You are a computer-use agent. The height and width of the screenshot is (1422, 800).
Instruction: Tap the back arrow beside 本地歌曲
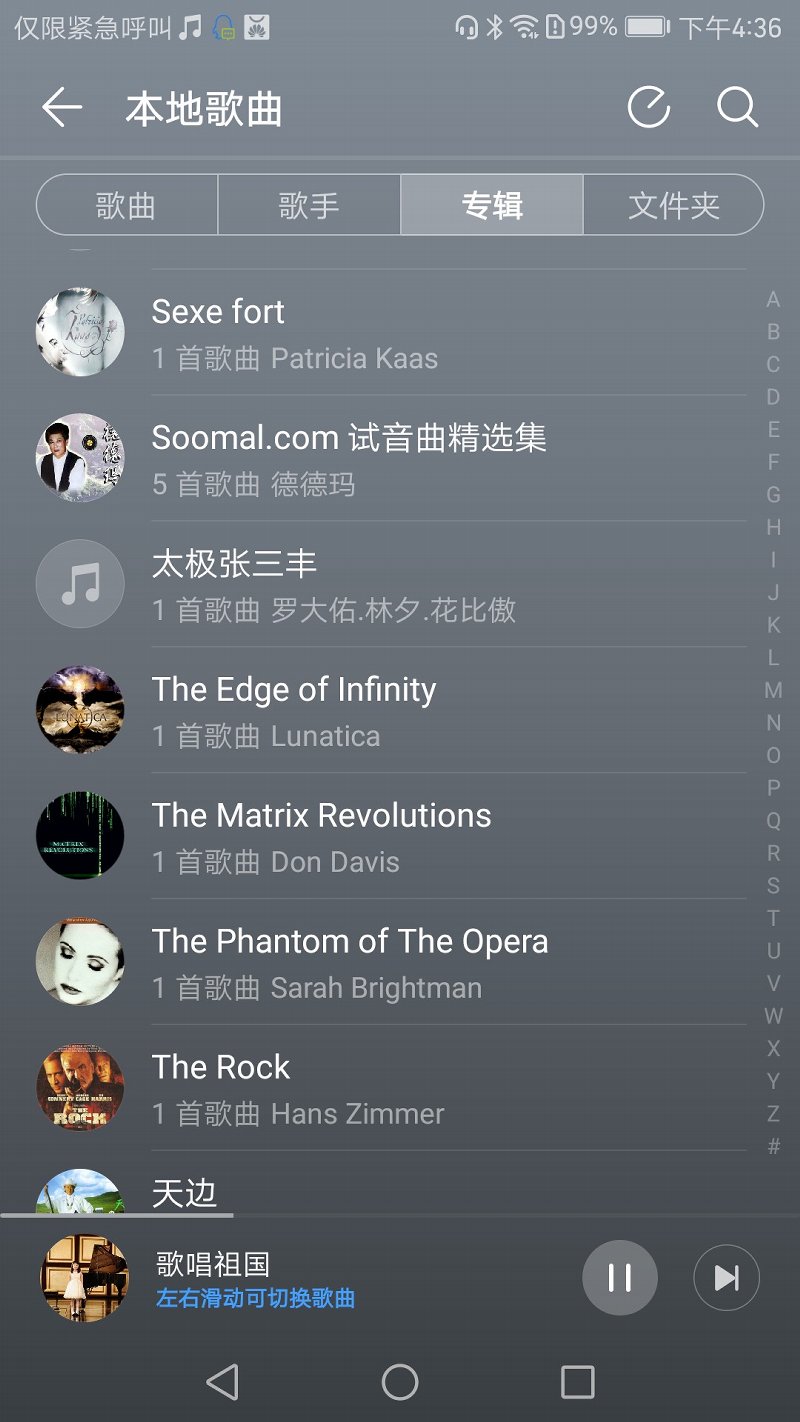pyautogui.click(x=60, y=108)
